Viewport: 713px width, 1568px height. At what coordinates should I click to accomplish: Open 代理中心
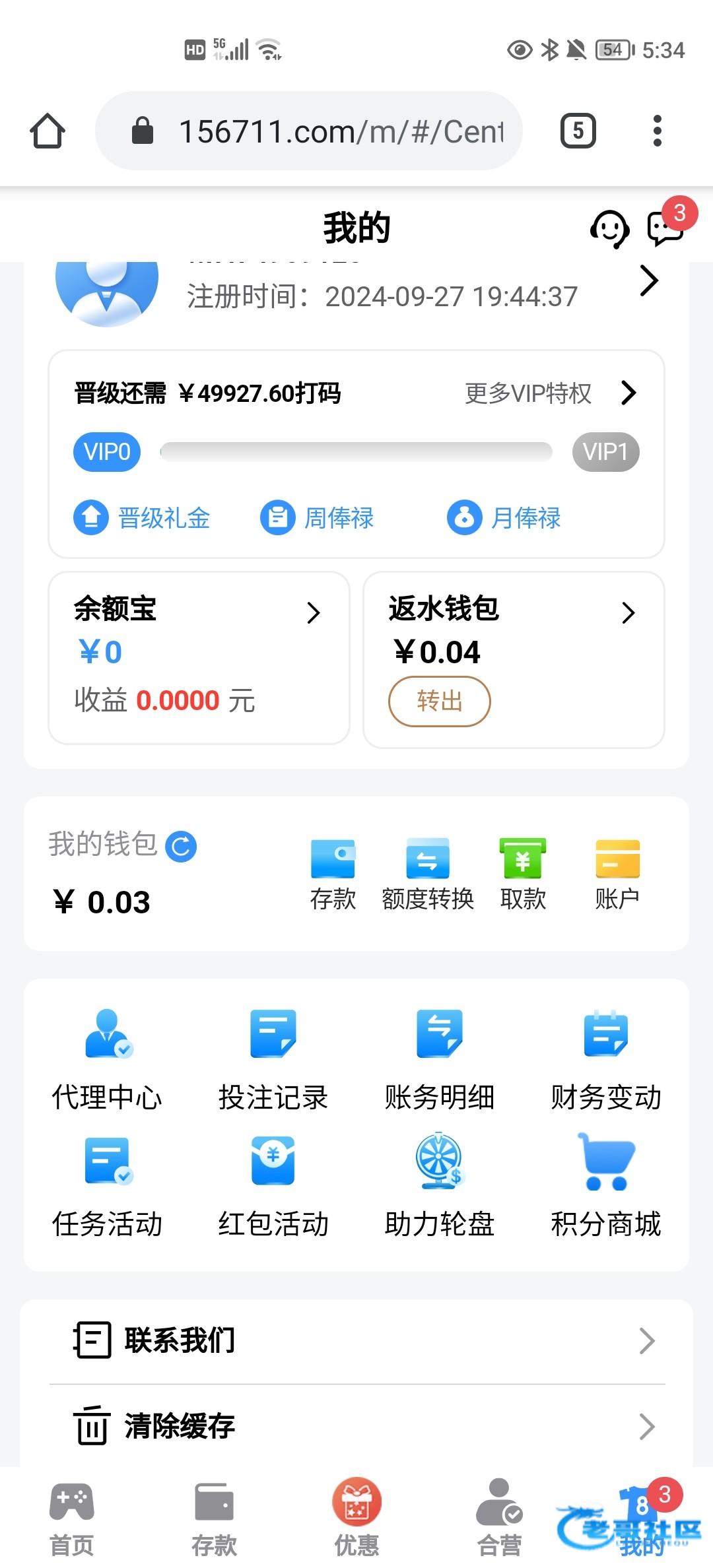point(107,1059)
